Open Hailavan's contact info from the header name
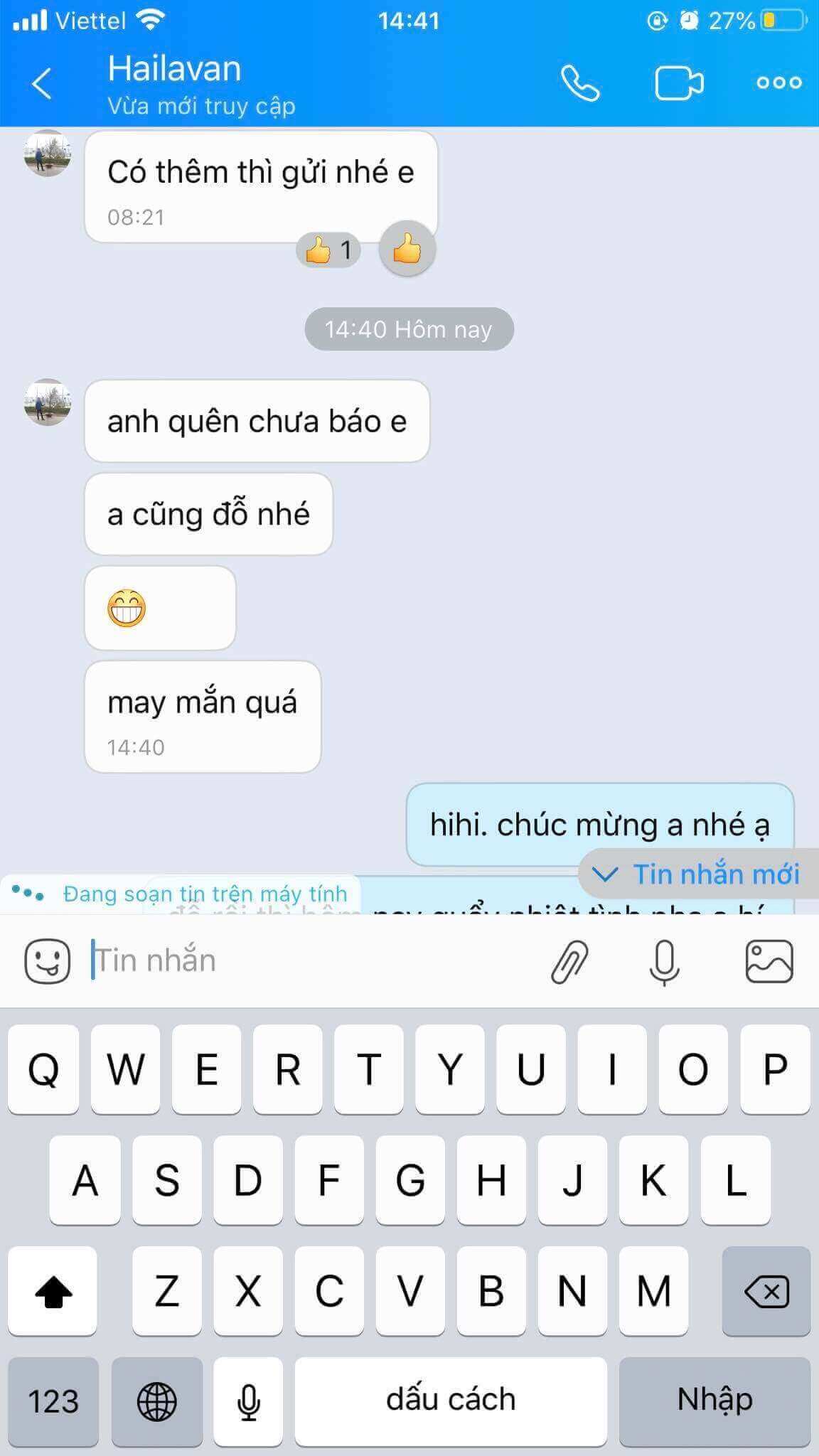 [175, 70]
